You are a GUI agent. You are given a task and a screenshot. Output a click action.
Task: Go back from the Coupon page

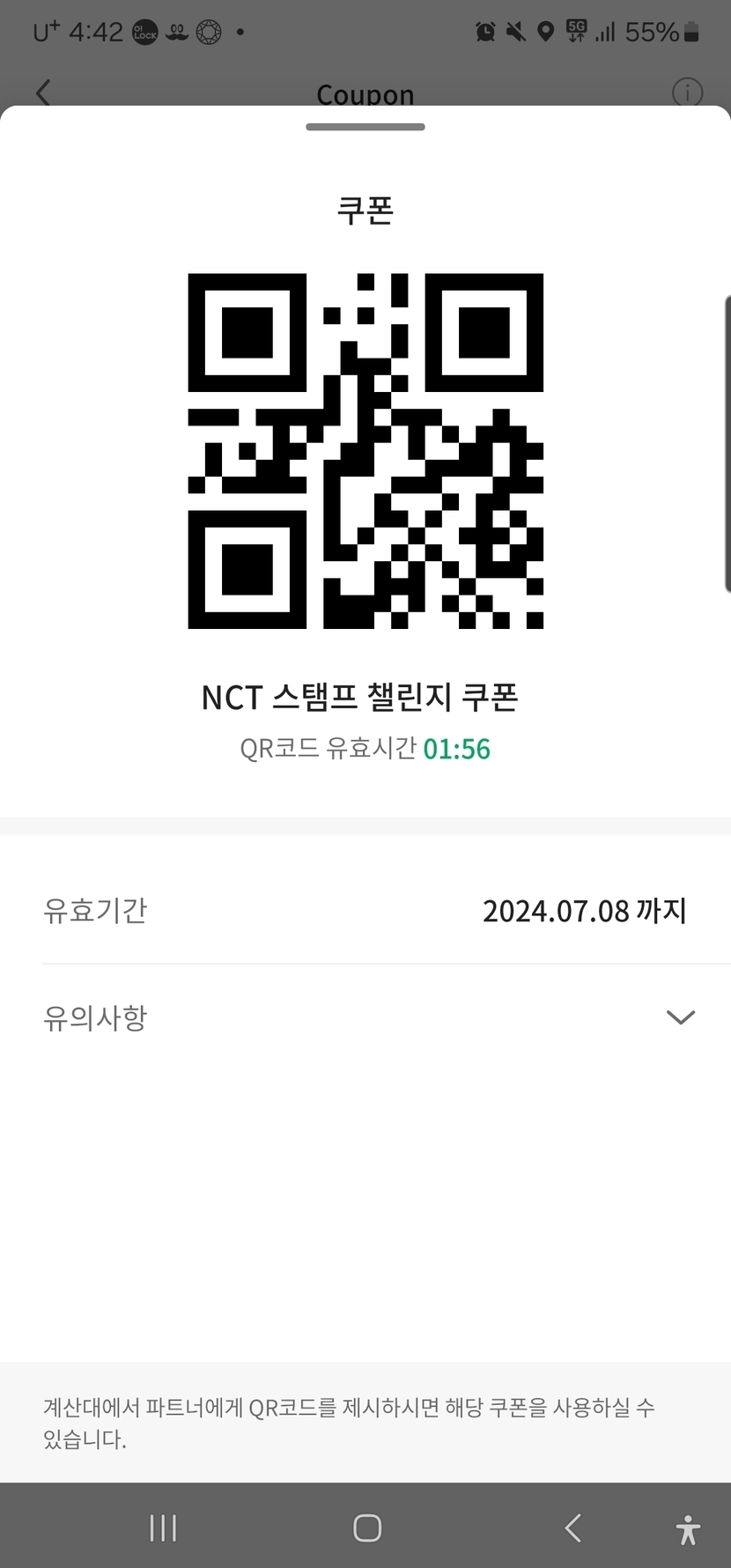43,92
